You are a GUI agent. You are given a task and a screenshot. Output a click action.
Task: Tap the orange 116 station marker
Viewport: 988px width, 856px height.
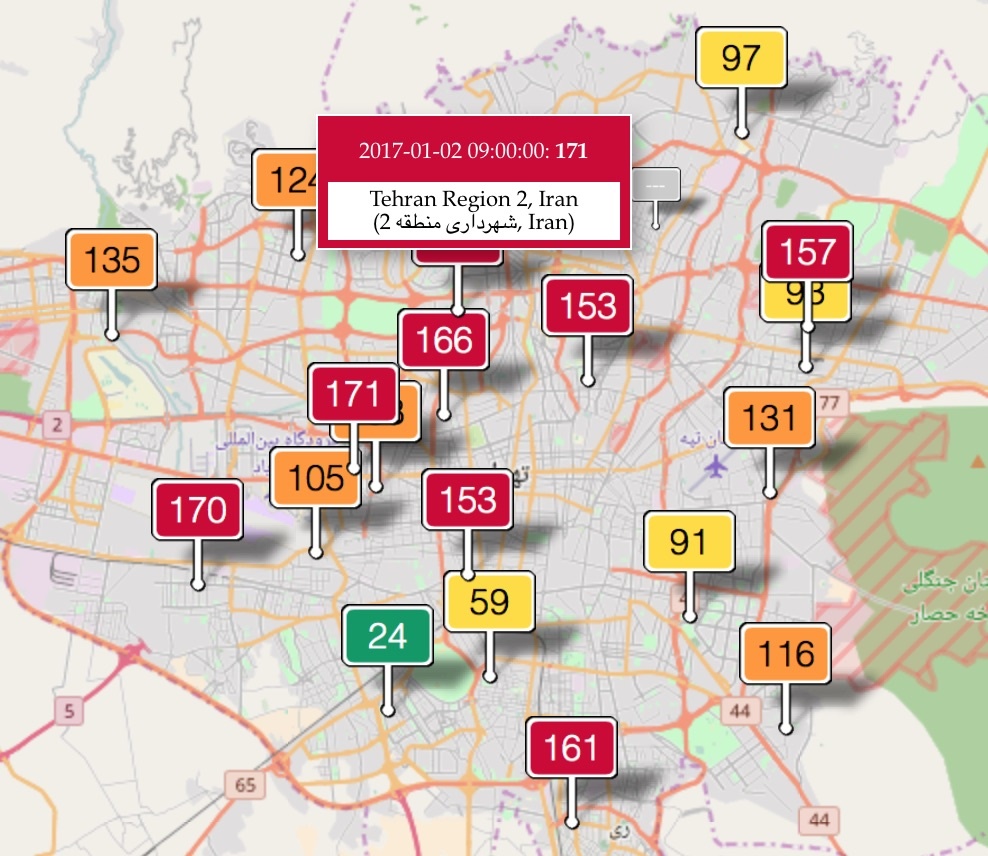click(x=785, y=654)
